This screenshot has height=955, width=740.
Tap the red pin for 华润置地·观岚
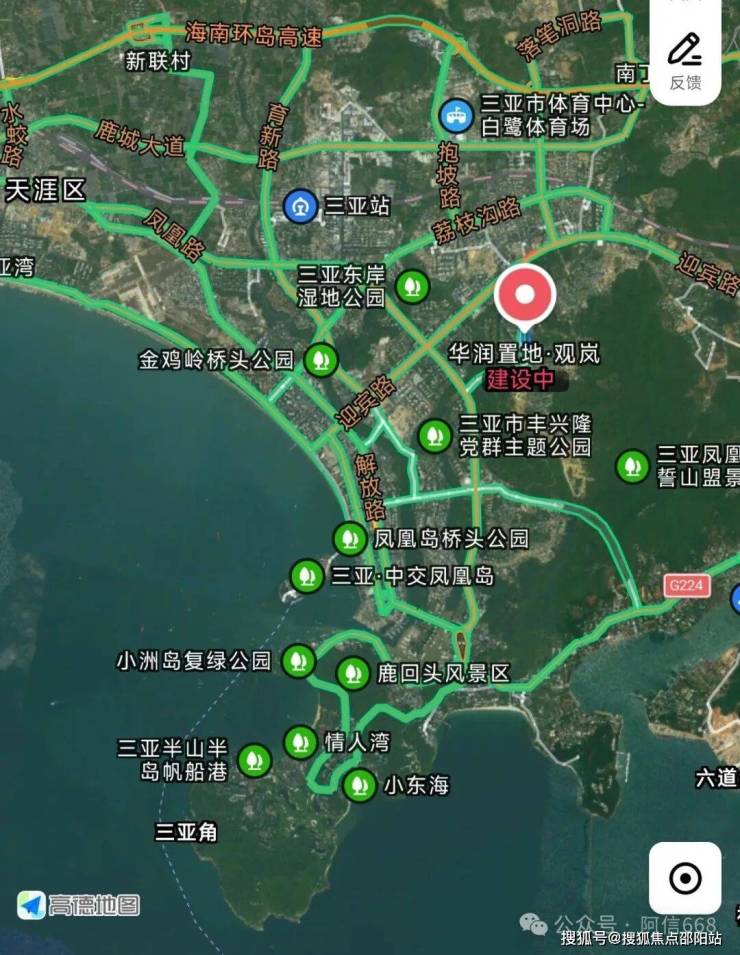click(x=525, y=297)
